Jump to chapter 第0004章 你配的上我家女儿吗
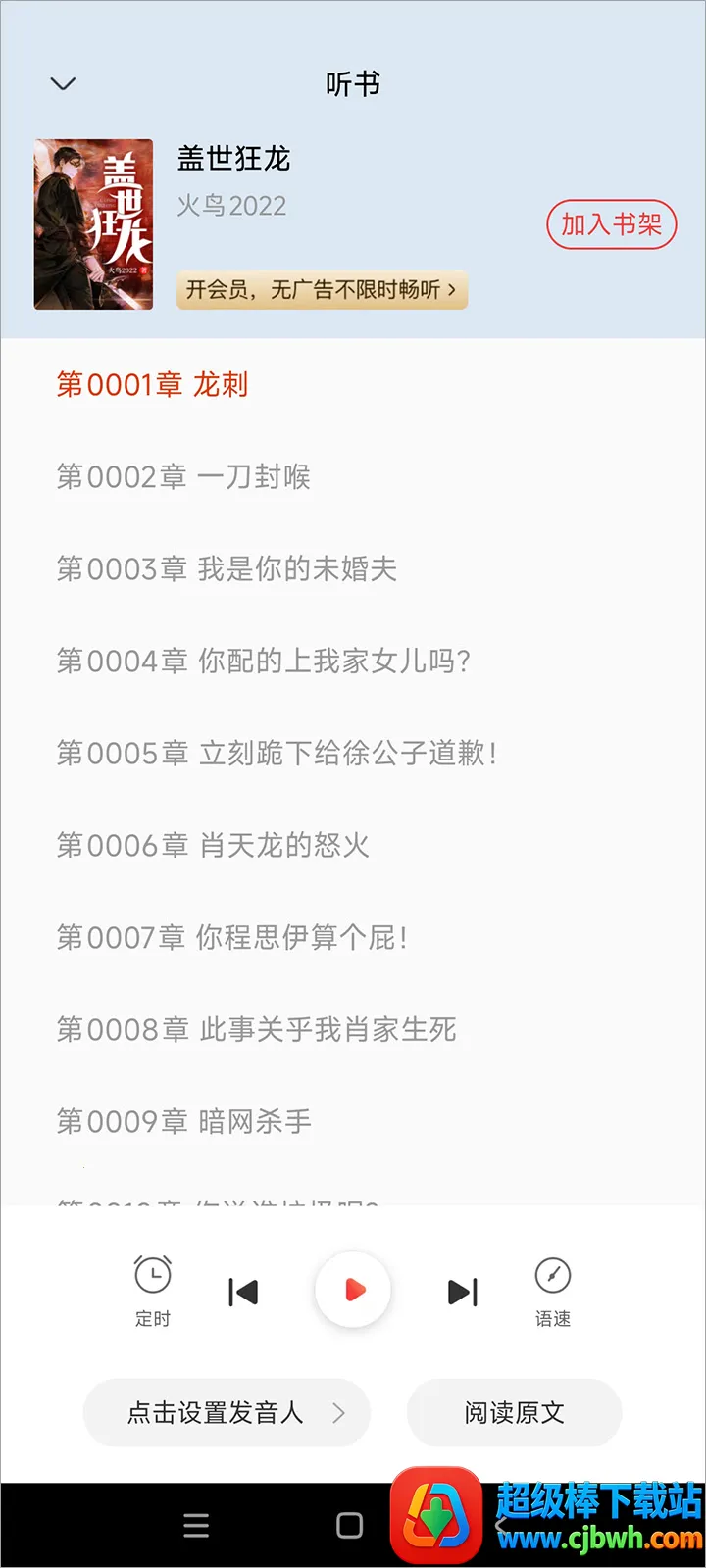This screenshot has width=706, height=1568. click(x=264, y=661)
